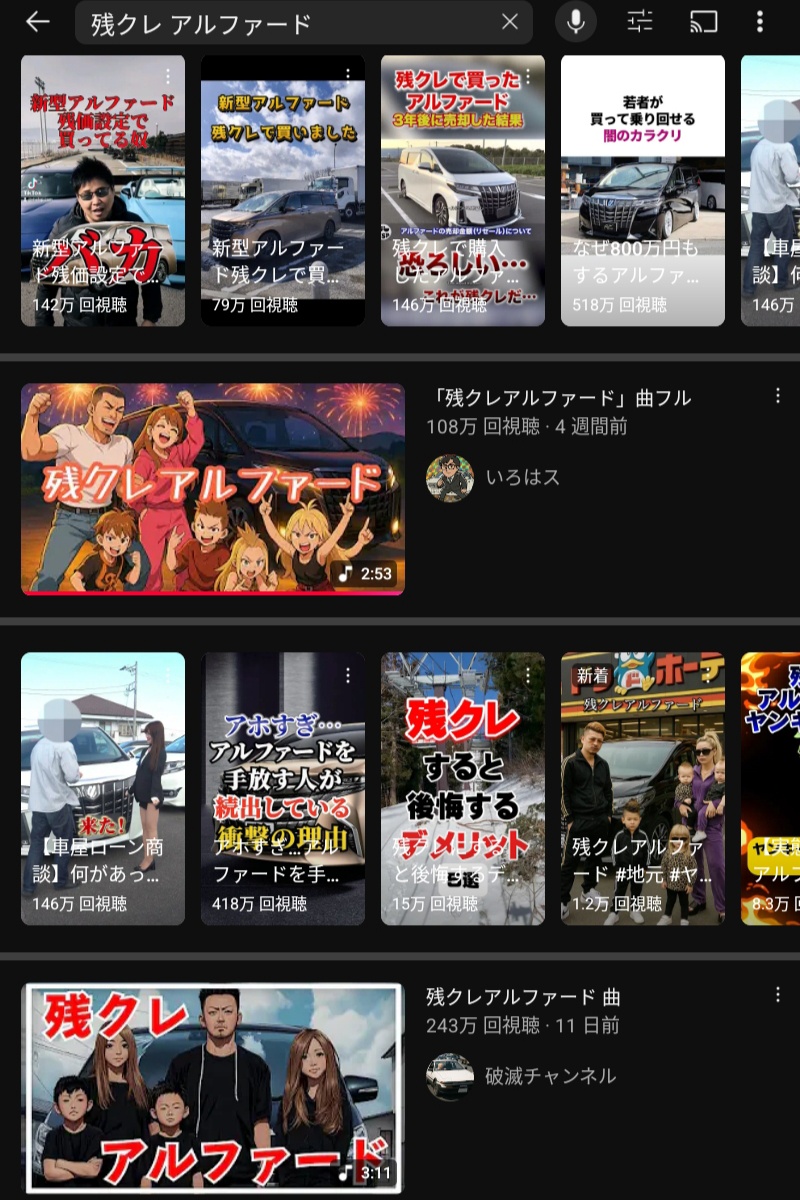Open the Short with 79万 views
This screenshot has width=800, height=1200.
(x=283, y=190)
